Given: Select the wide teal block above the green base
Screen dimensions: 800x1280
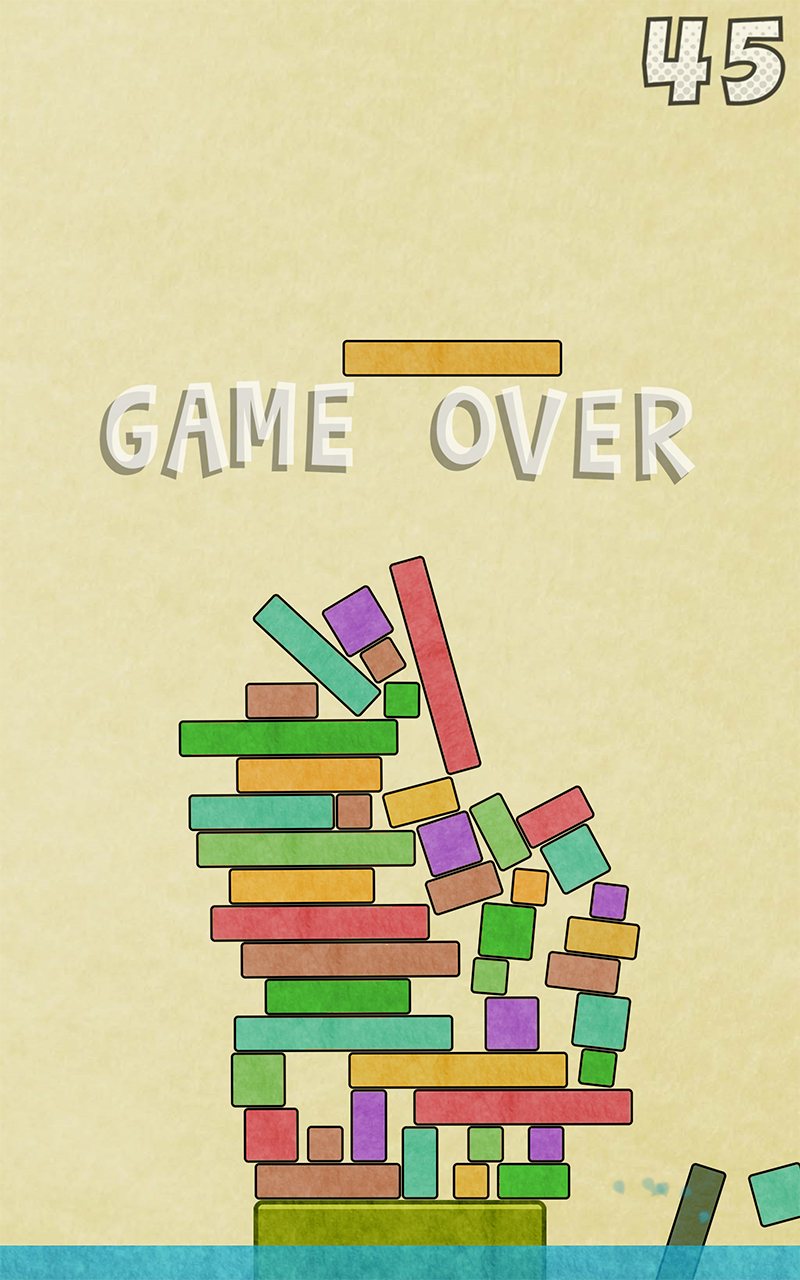Looking at the screenshot, I should pos(340,1030).
